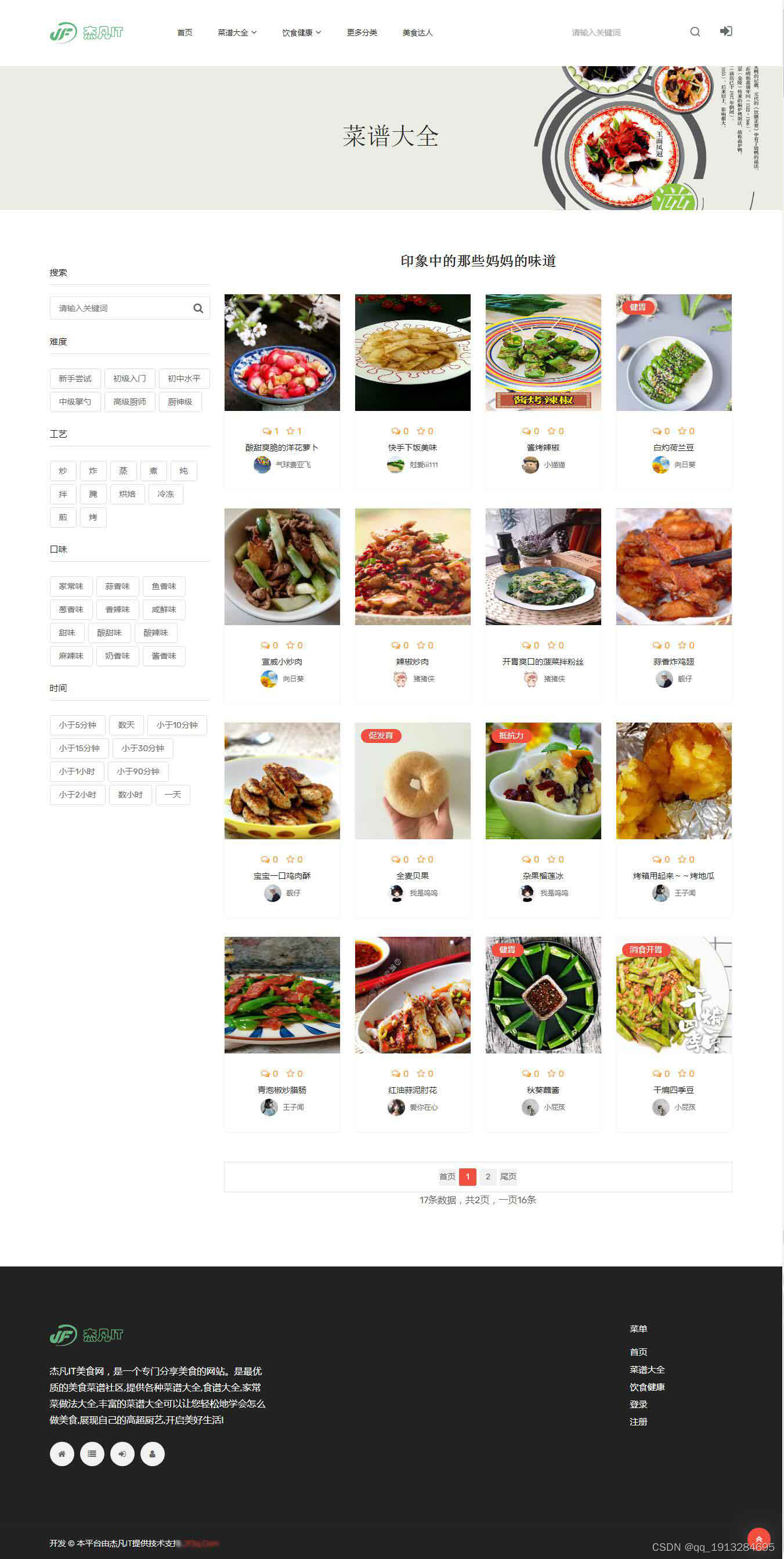Tap the back-to-top arrow button
784x1559 pixels.
(758, 1538)
